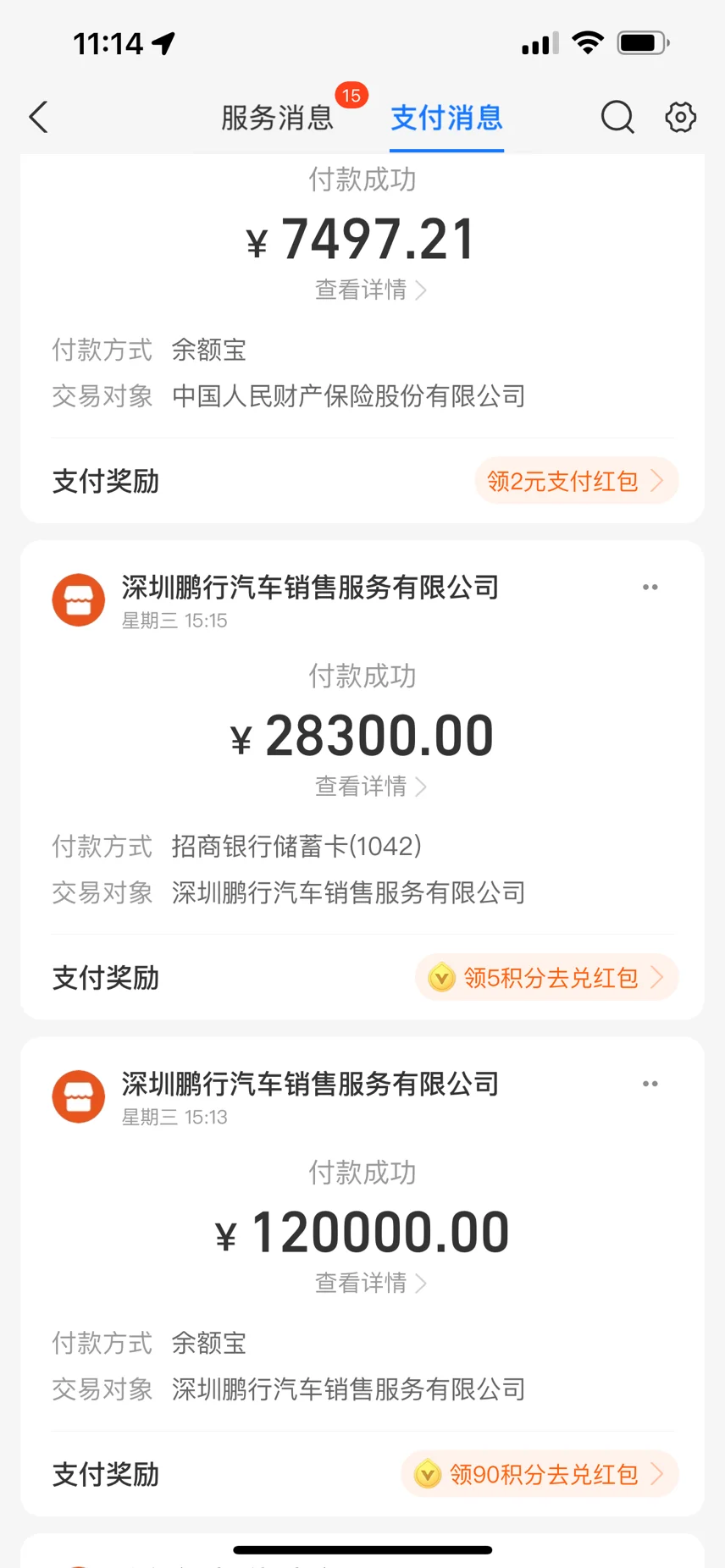This screenshot has width=725, height=1568.
Task: Claim the 领2元支付红包 reward
Action: 576,481
